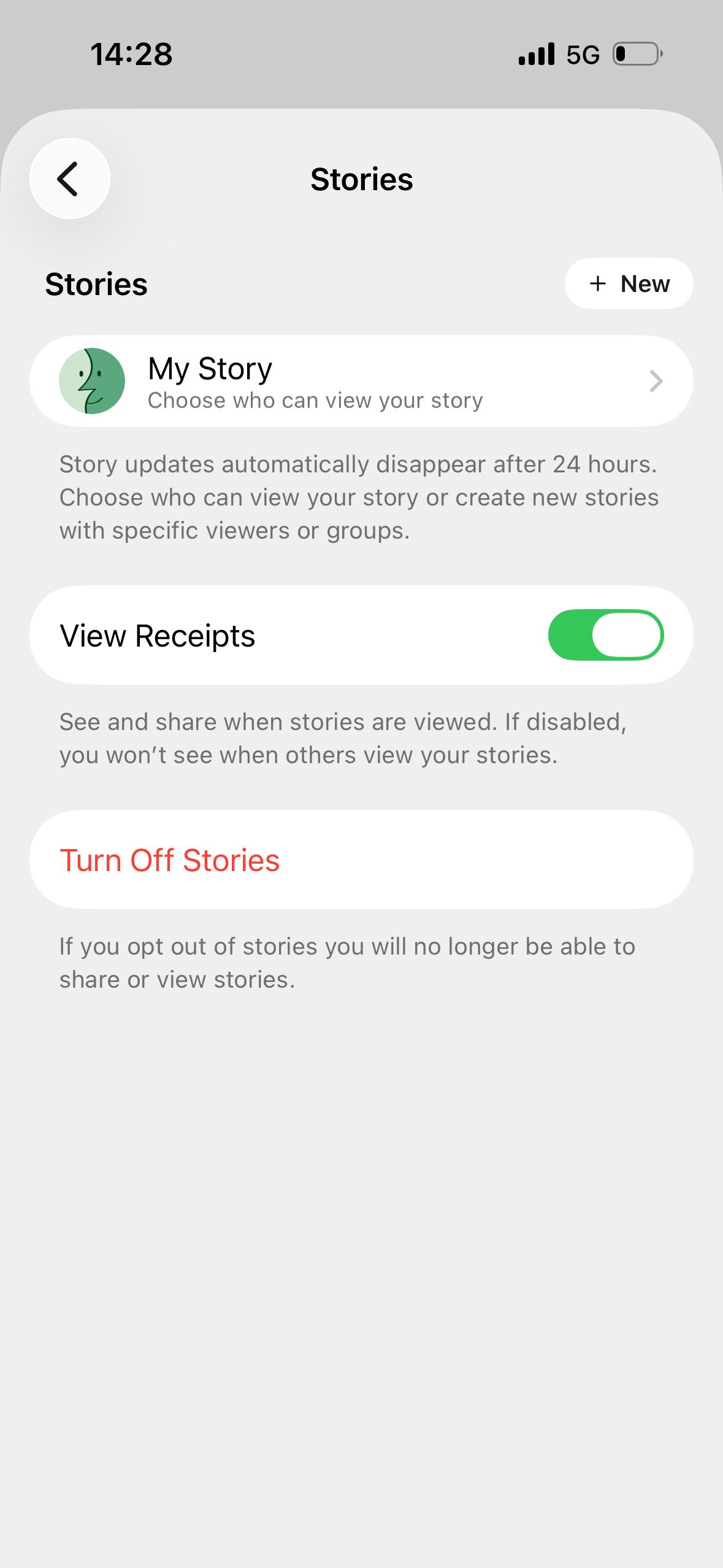Tap the Stories title at the top
The height and width of the screenshot is (1568, 723).
click(x=361, y=179)
